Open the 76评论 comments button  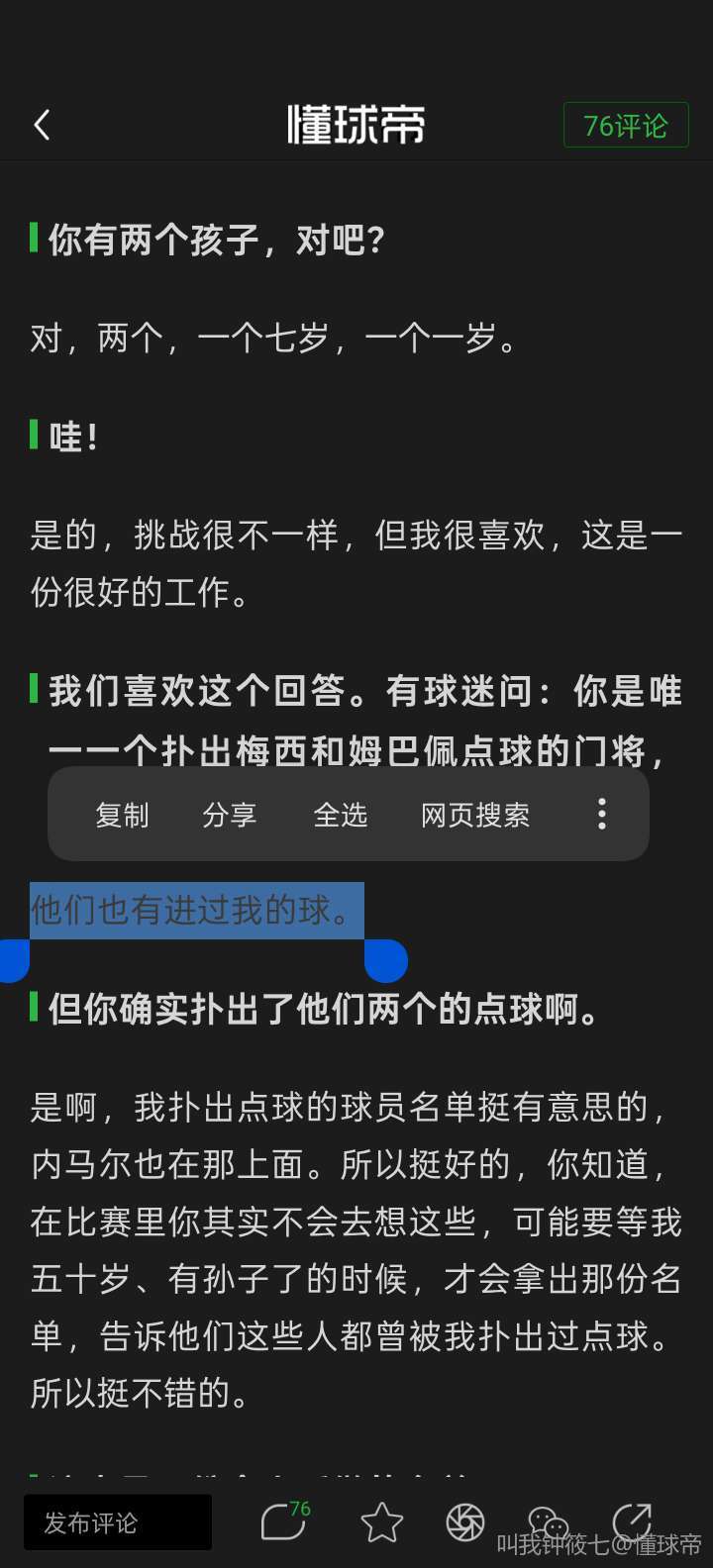(625, 126)
